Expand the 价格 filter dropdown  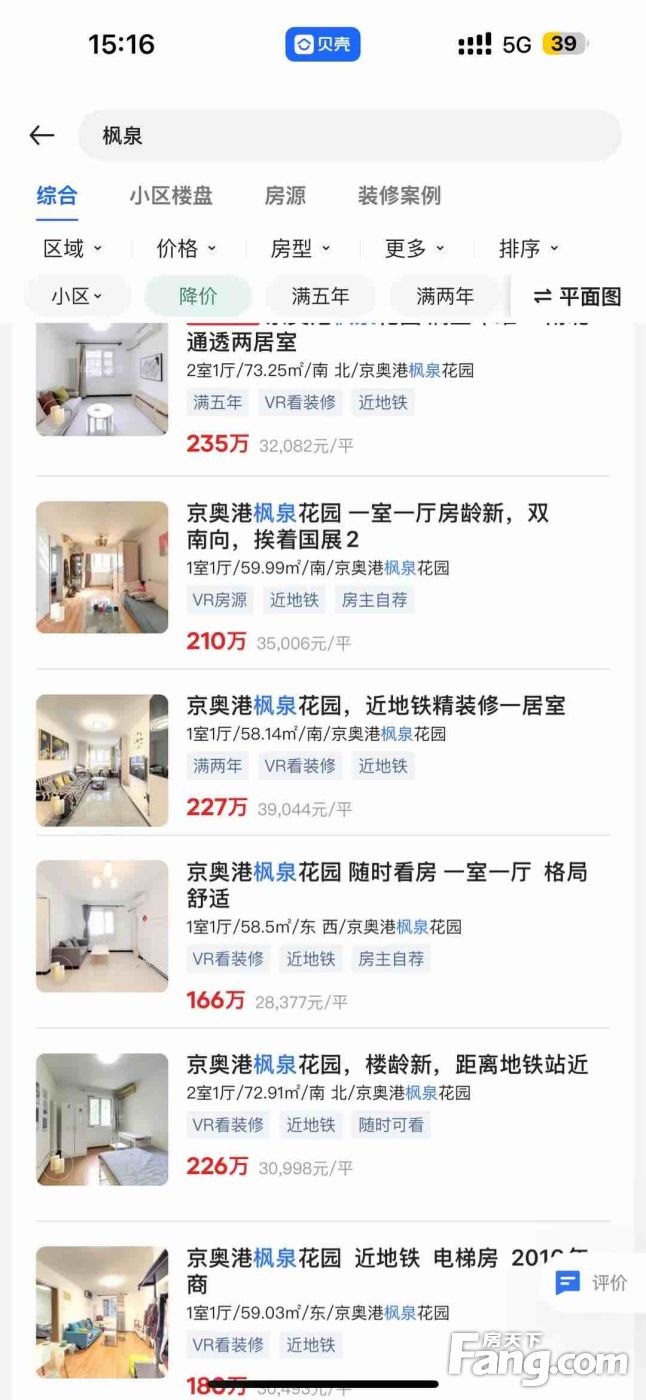[x=186, y=248]
